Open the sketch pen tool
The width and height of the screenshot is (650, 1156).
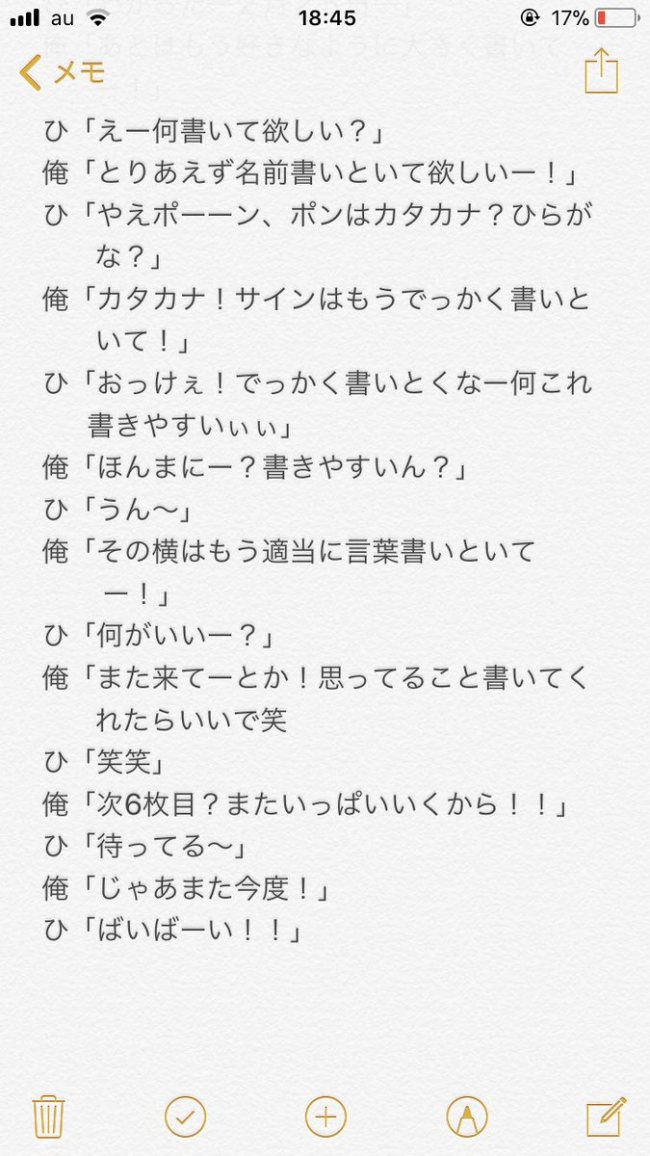click(x=466, y=1117)
